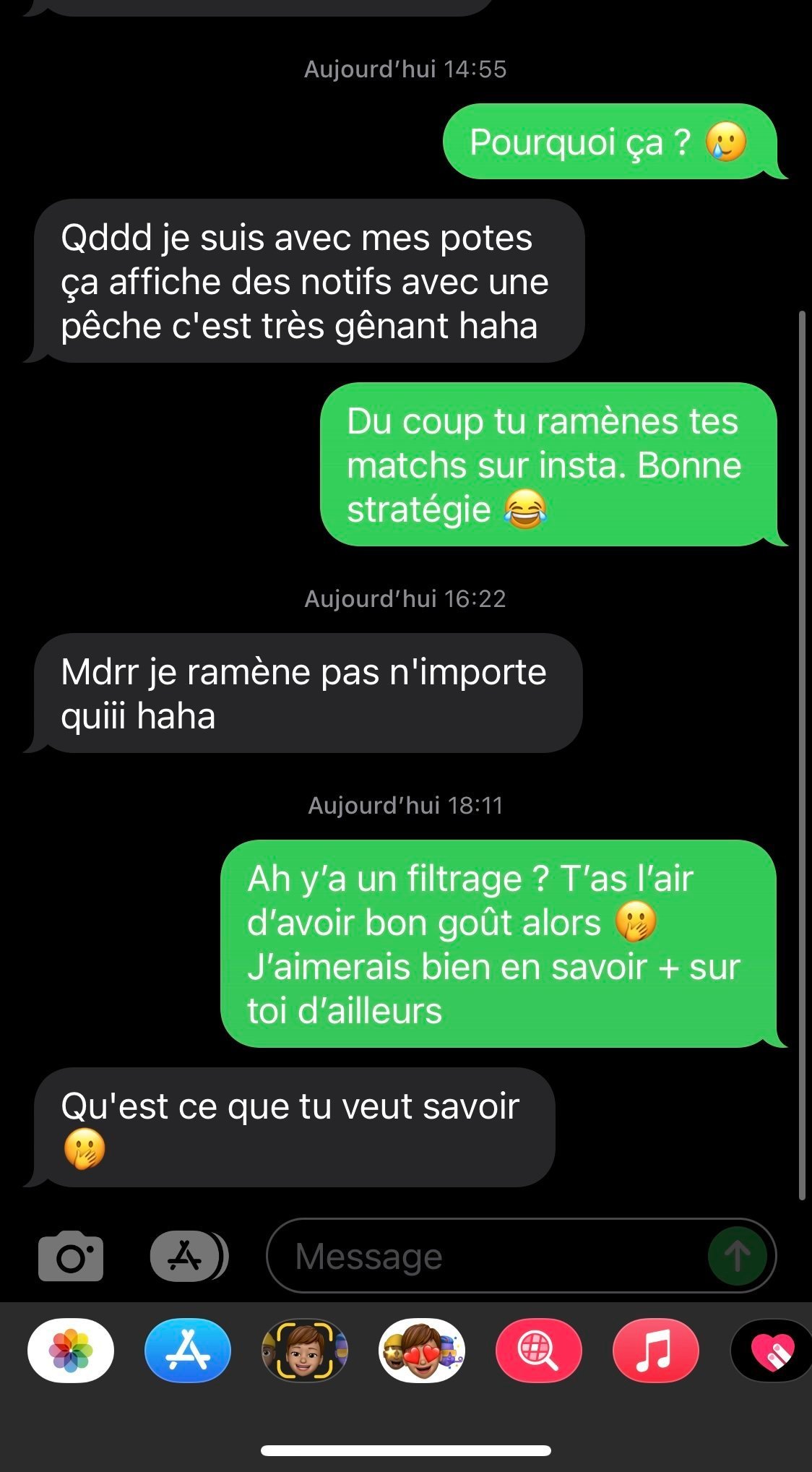Screen dimensions: 812x1472
Task: Open the Music app in the drawer
Action: tap(655, 1350)
